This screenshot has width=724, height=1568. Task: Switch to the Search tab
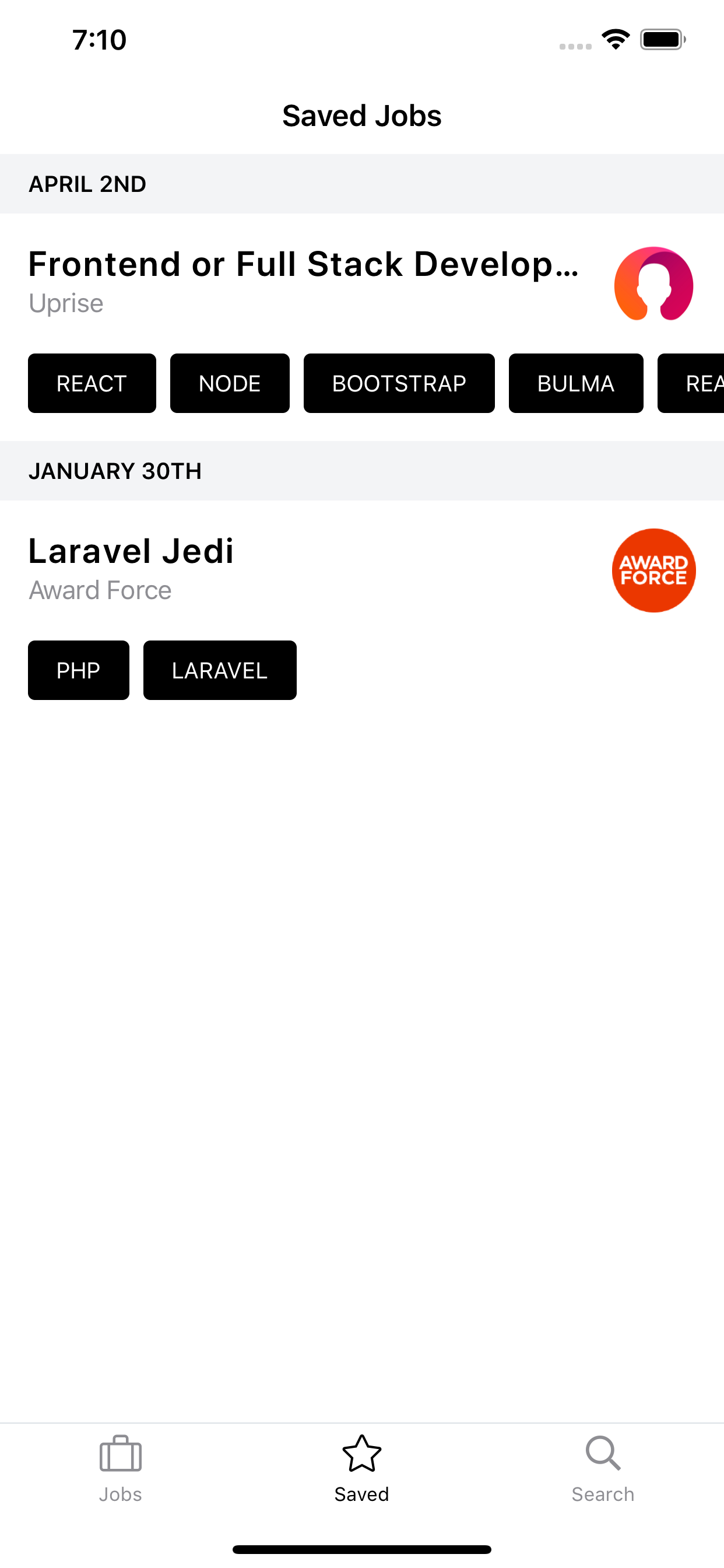coord(602,1468)
